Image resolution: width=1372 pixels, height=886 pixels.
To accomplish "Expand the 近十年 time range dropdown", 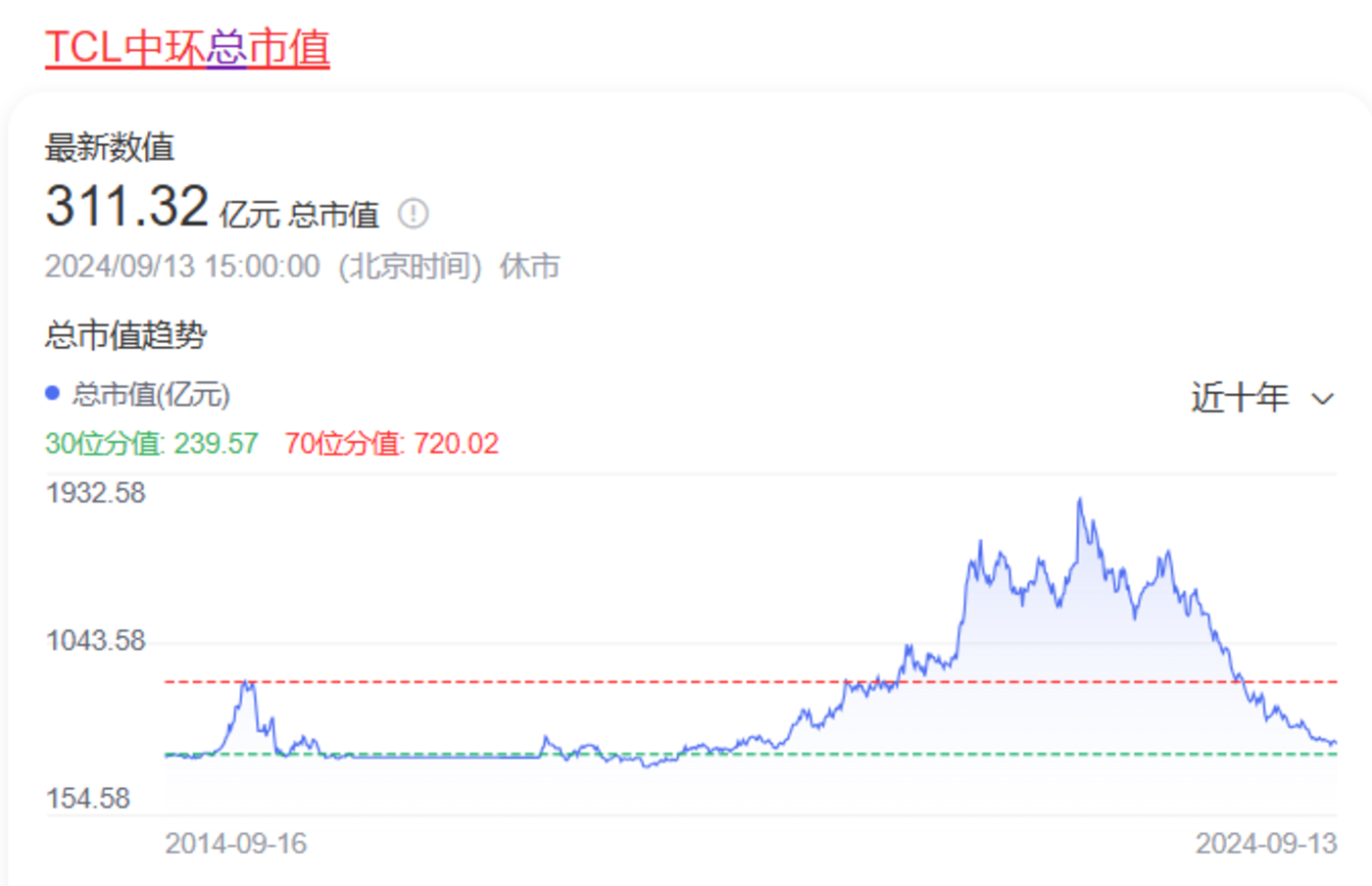I will pos(1261,398).
